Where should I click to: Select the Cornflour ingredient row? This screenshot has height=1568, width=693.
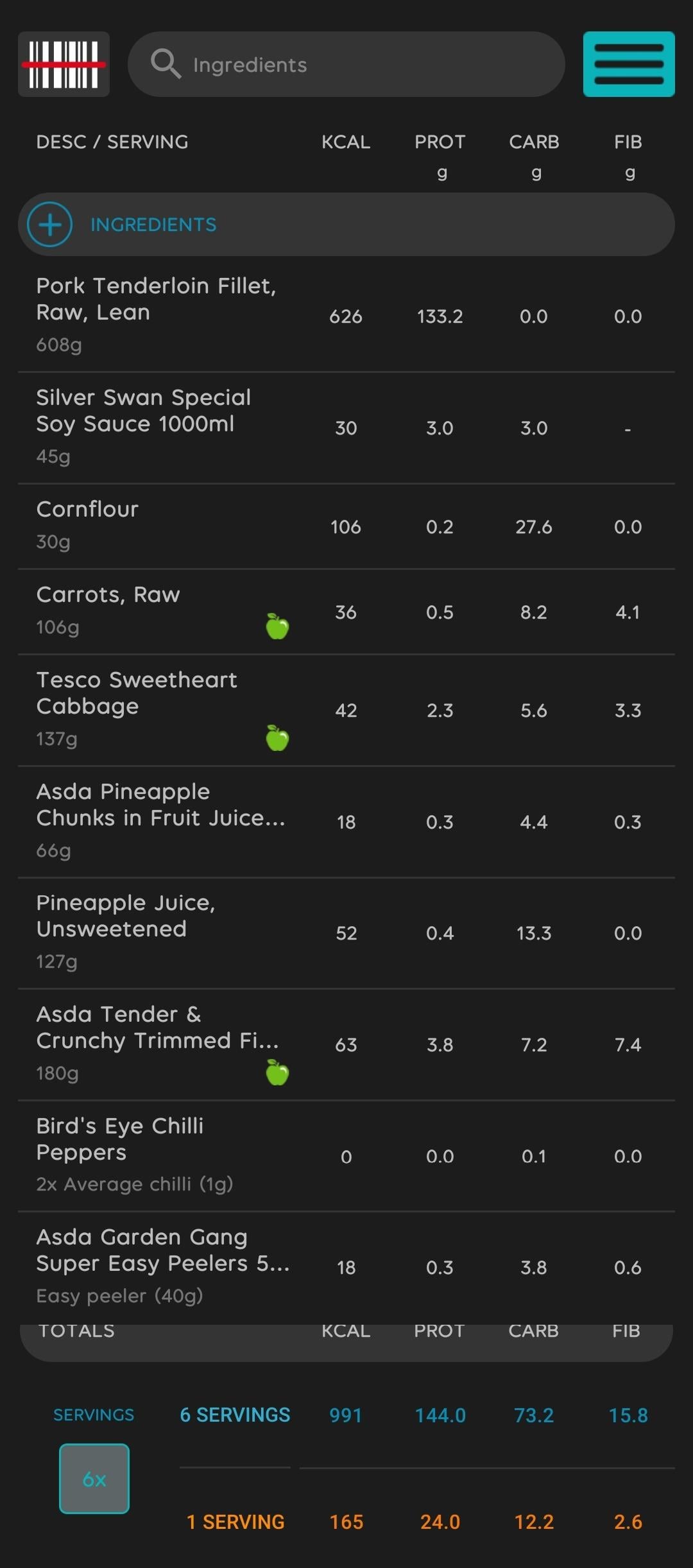coord(346,526)
